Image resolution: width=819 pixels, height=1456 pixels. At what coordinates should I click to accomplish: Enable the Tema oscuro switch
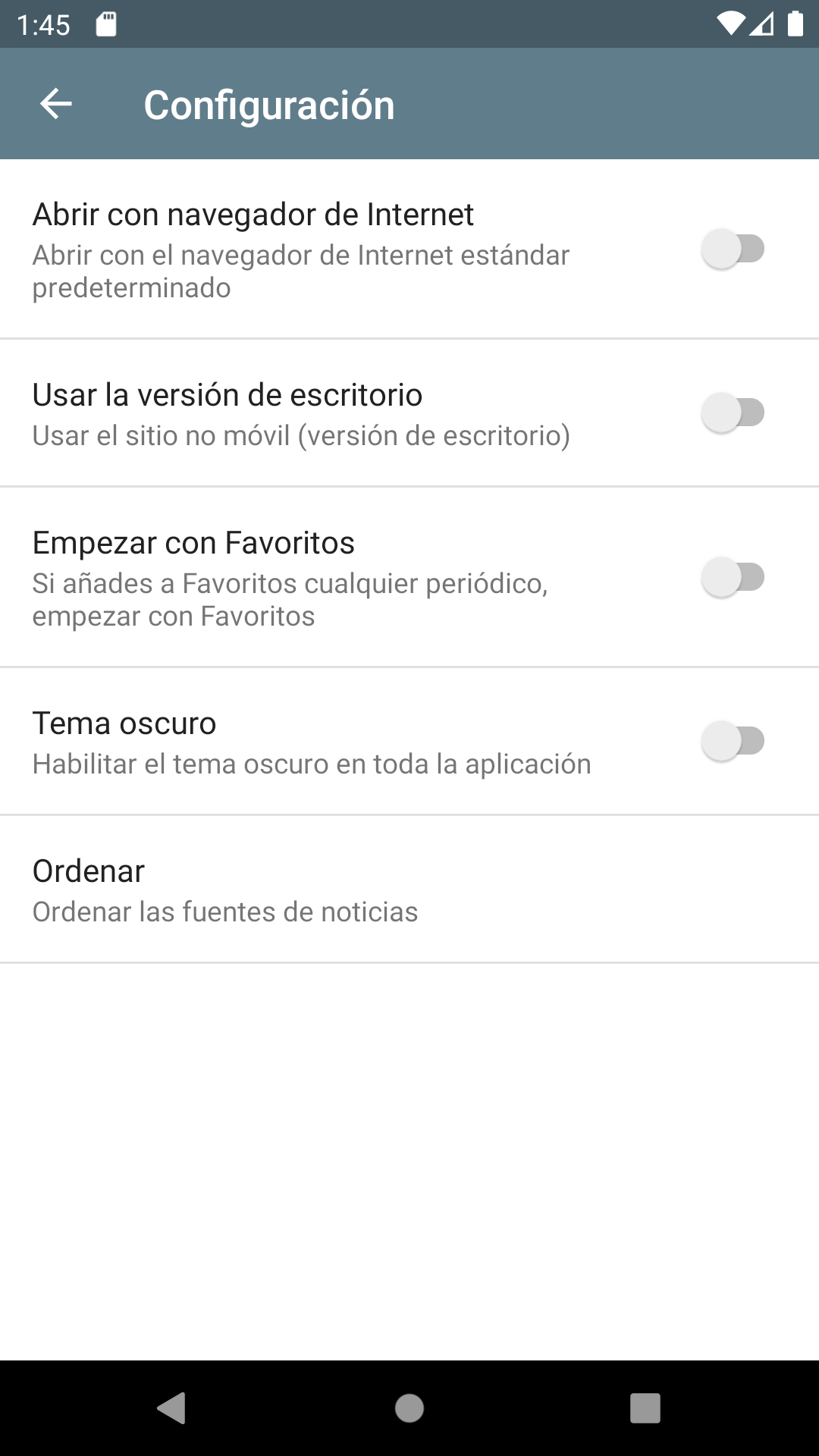tap(733, 741)
